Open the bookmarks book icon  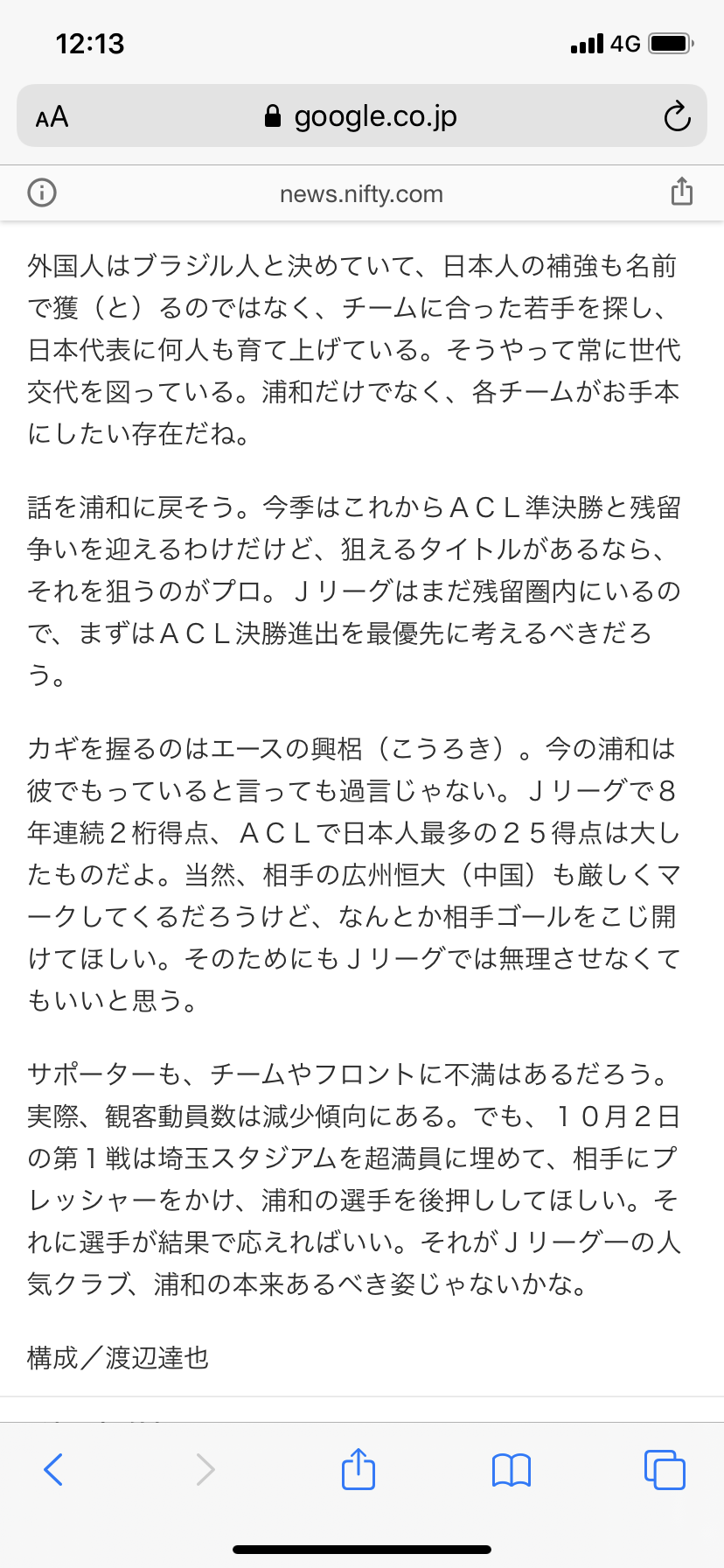point(512,1469)
